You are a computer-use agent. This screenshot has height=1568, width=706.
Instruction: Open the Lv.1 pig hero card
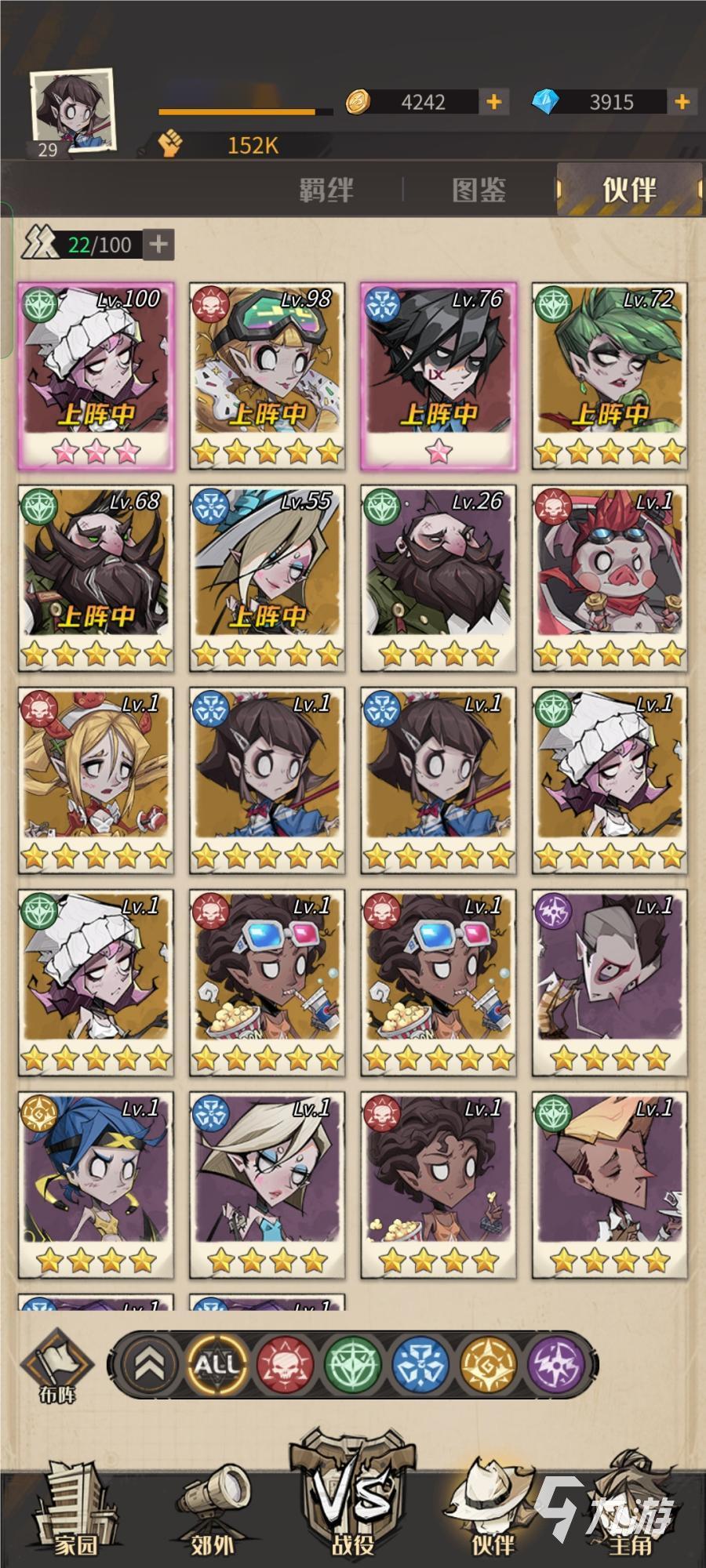click(x=610, y=579)
